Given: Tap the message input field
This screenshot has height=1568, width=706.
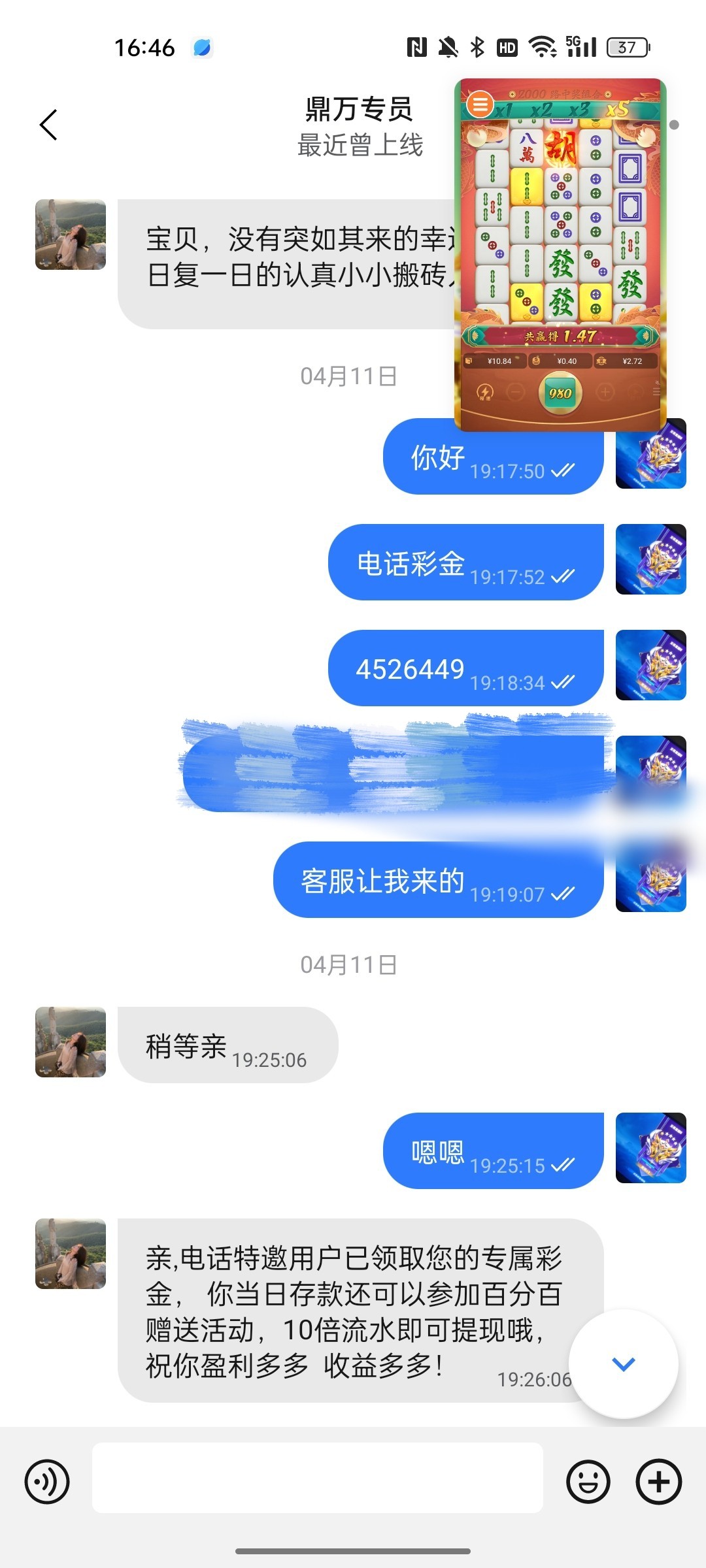Looking at the screenshot, I should (x=317, y=1478).
